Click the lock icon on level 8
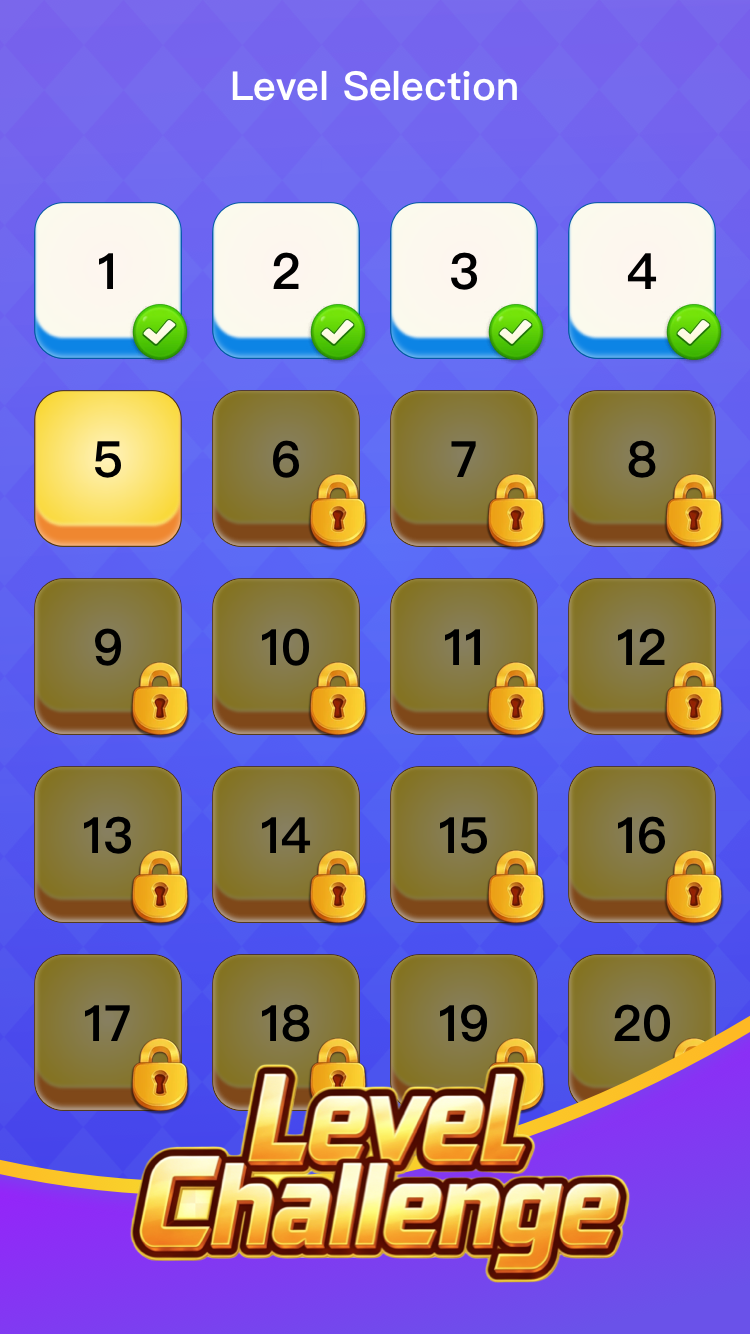The image size is (750, 1334). [x=692, y=511]
